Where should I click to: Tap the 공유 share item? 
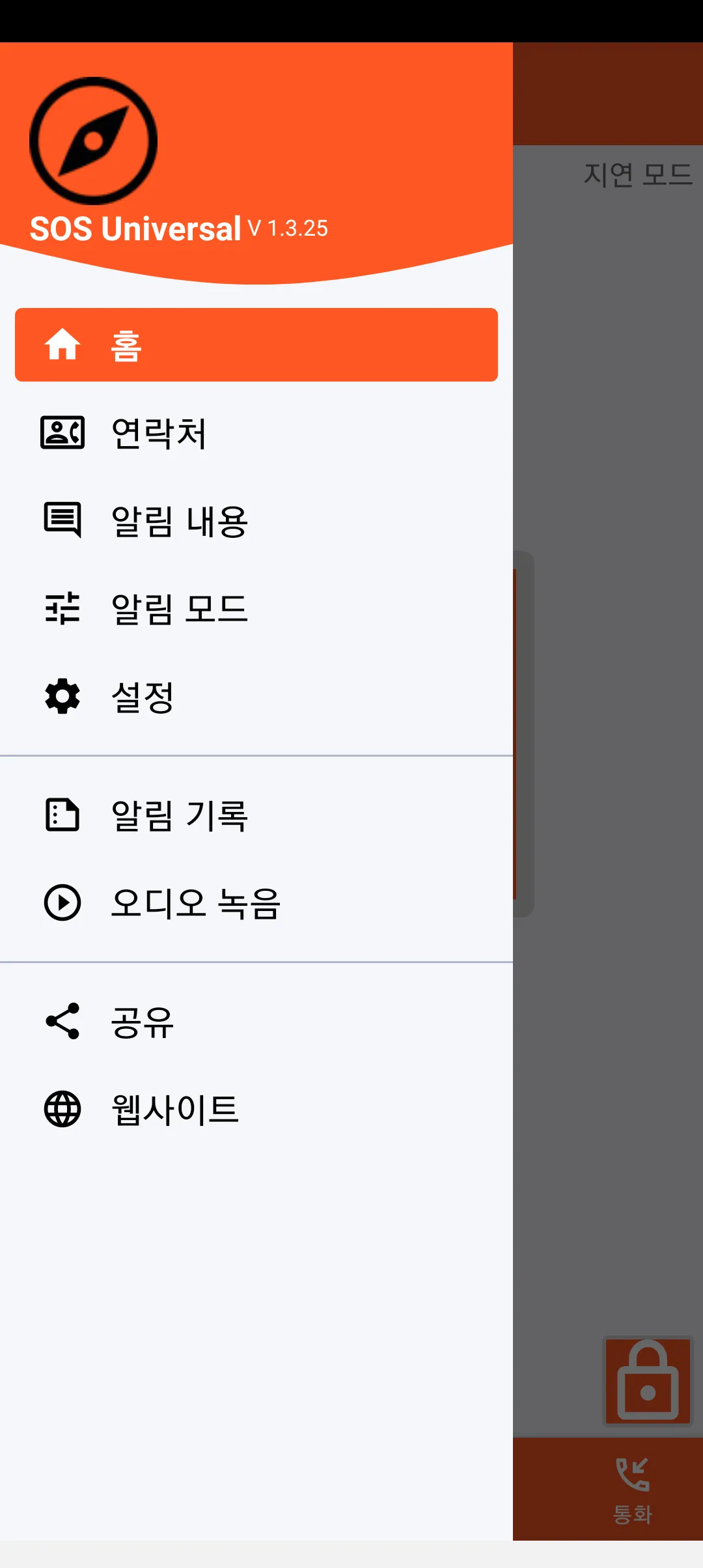click(256, 1021)
